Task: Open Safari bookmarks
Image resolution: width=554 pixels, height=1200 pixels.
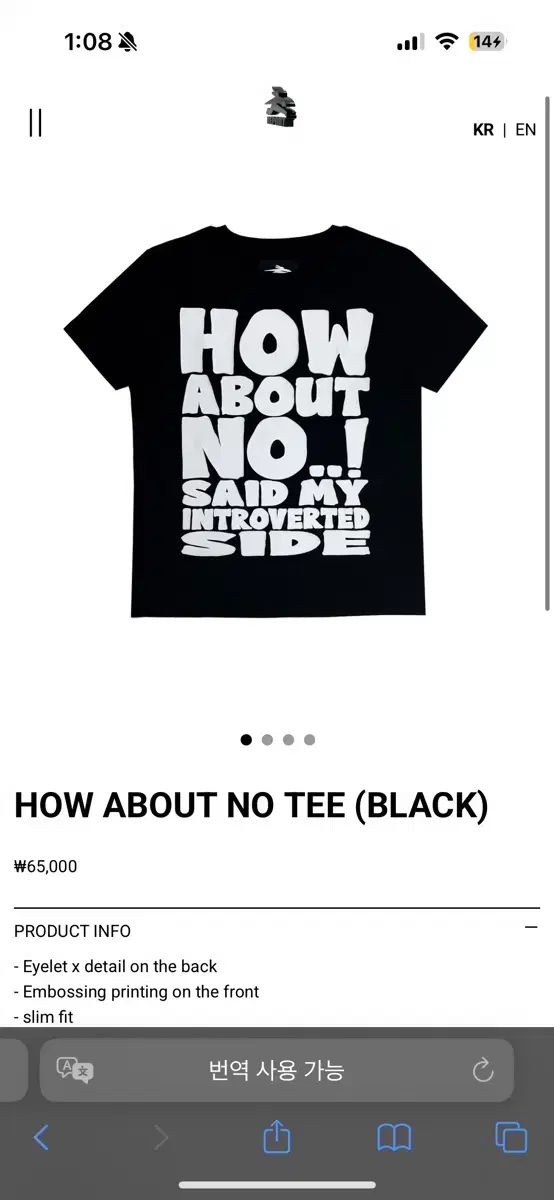Action: [394, 1137]
